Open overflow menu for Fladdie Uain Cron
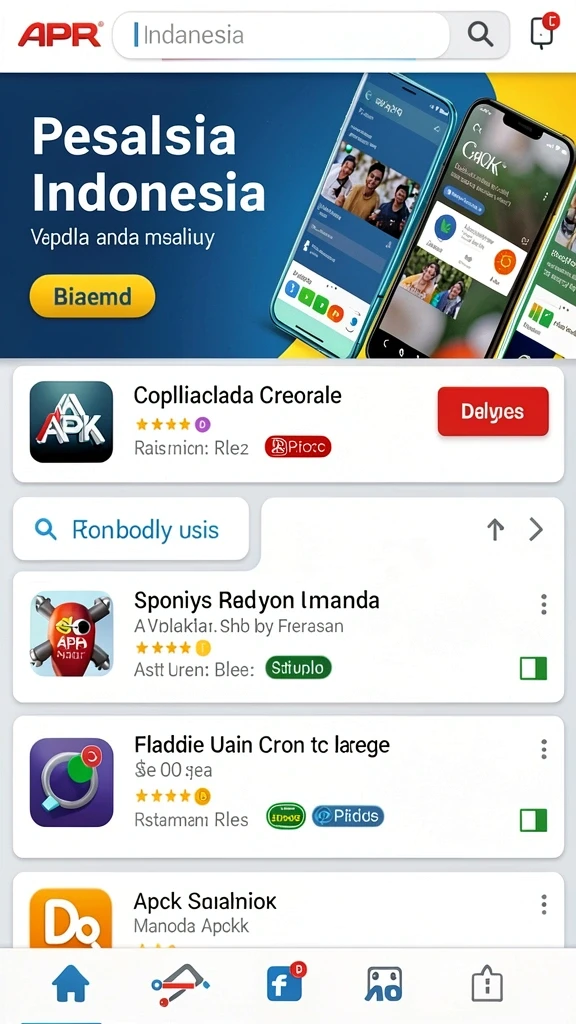The image size is (576, 1024). pyautogui.click(x=543, y=749)
